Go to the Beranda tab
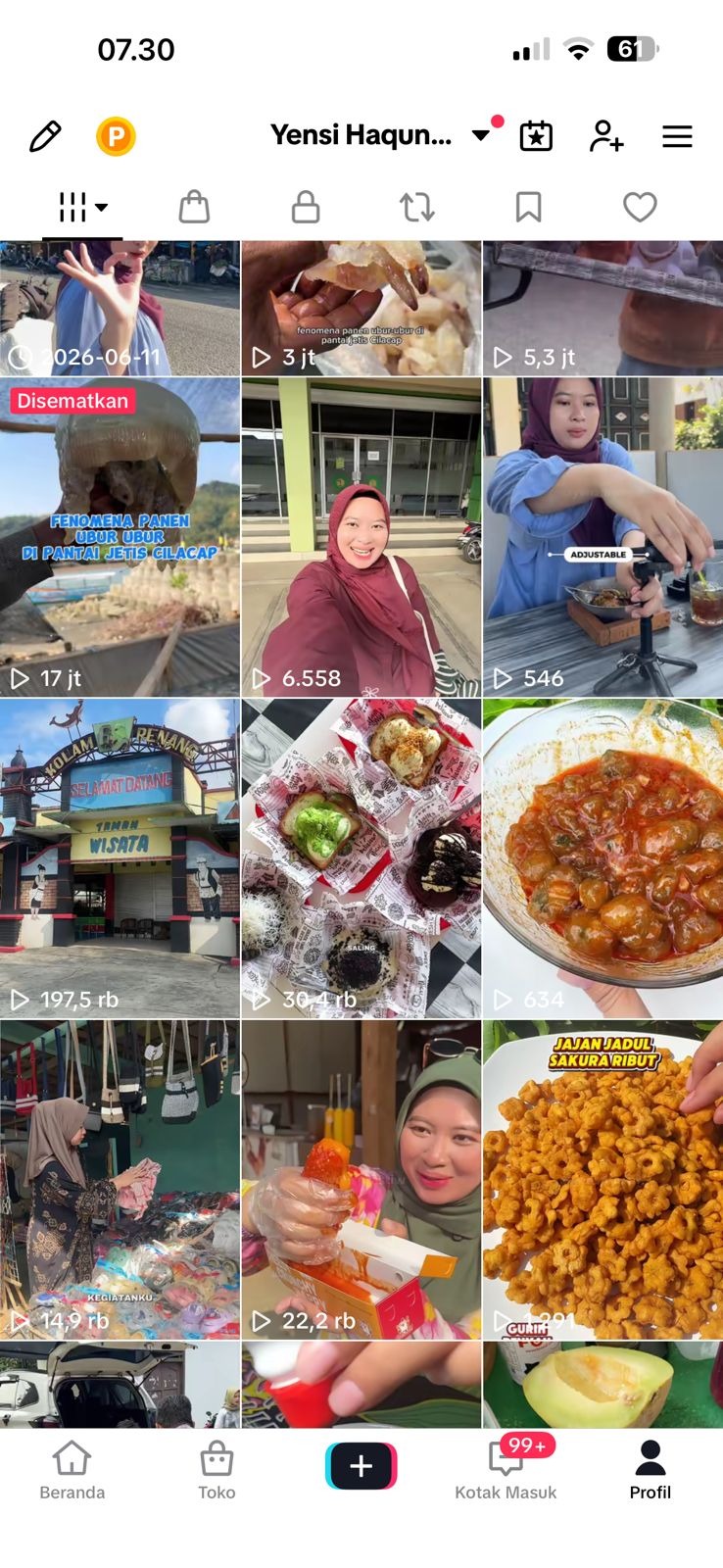Image resolution: width=723 pixels, height=1568 pixels. 72,1471
